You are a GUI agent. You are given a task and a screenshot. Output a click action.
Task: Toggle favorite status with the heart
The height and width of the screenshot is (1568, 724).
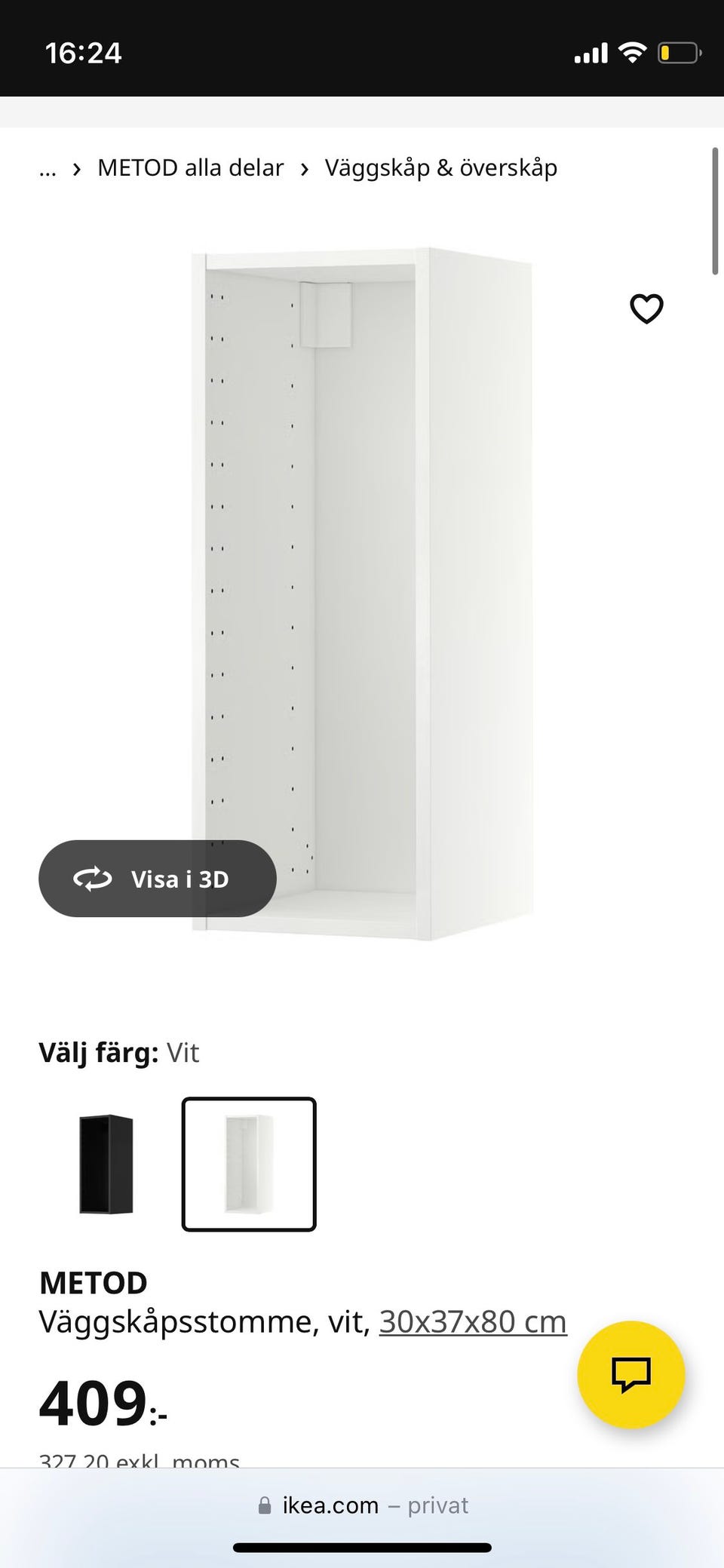[x=646, y=308]
